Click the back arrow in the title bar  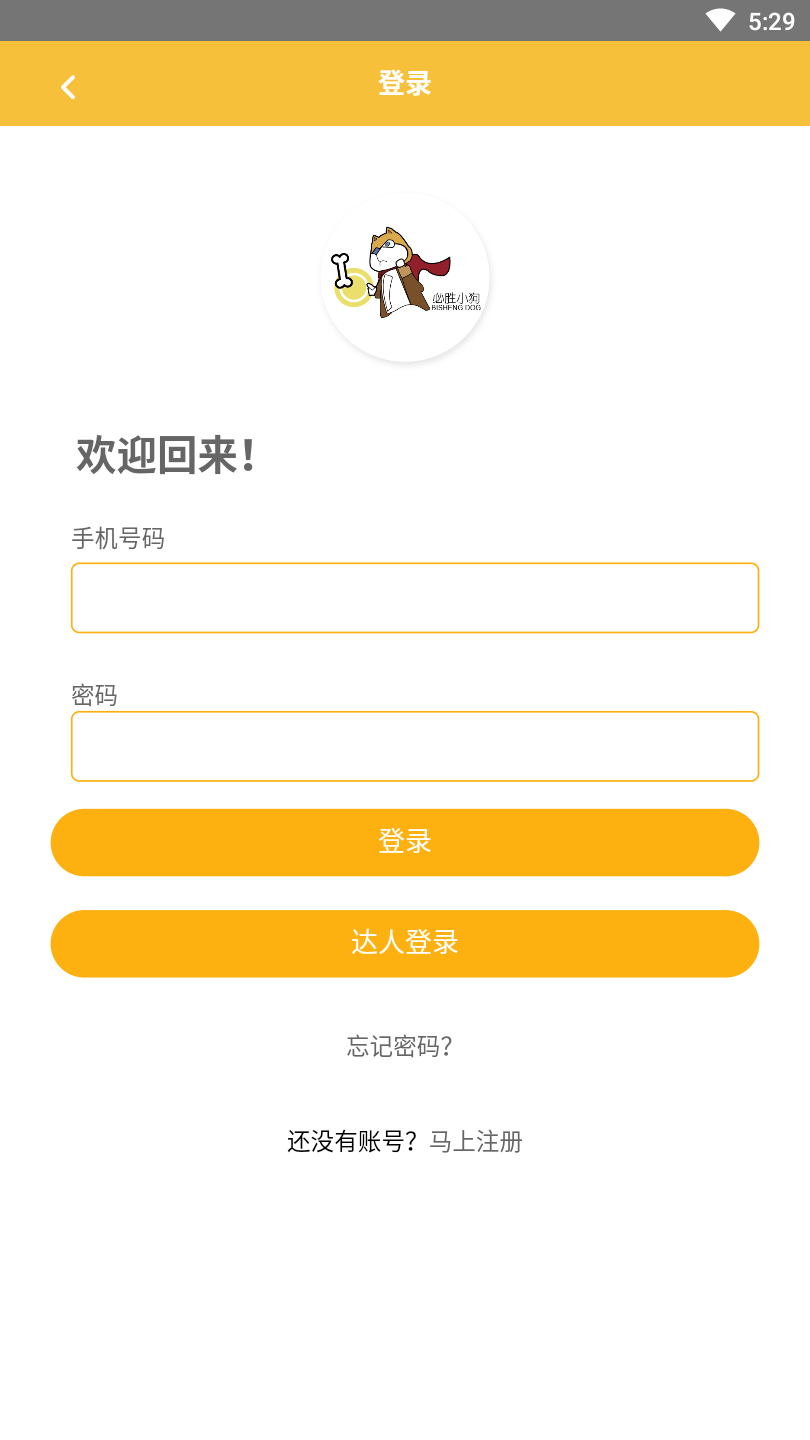68,86
